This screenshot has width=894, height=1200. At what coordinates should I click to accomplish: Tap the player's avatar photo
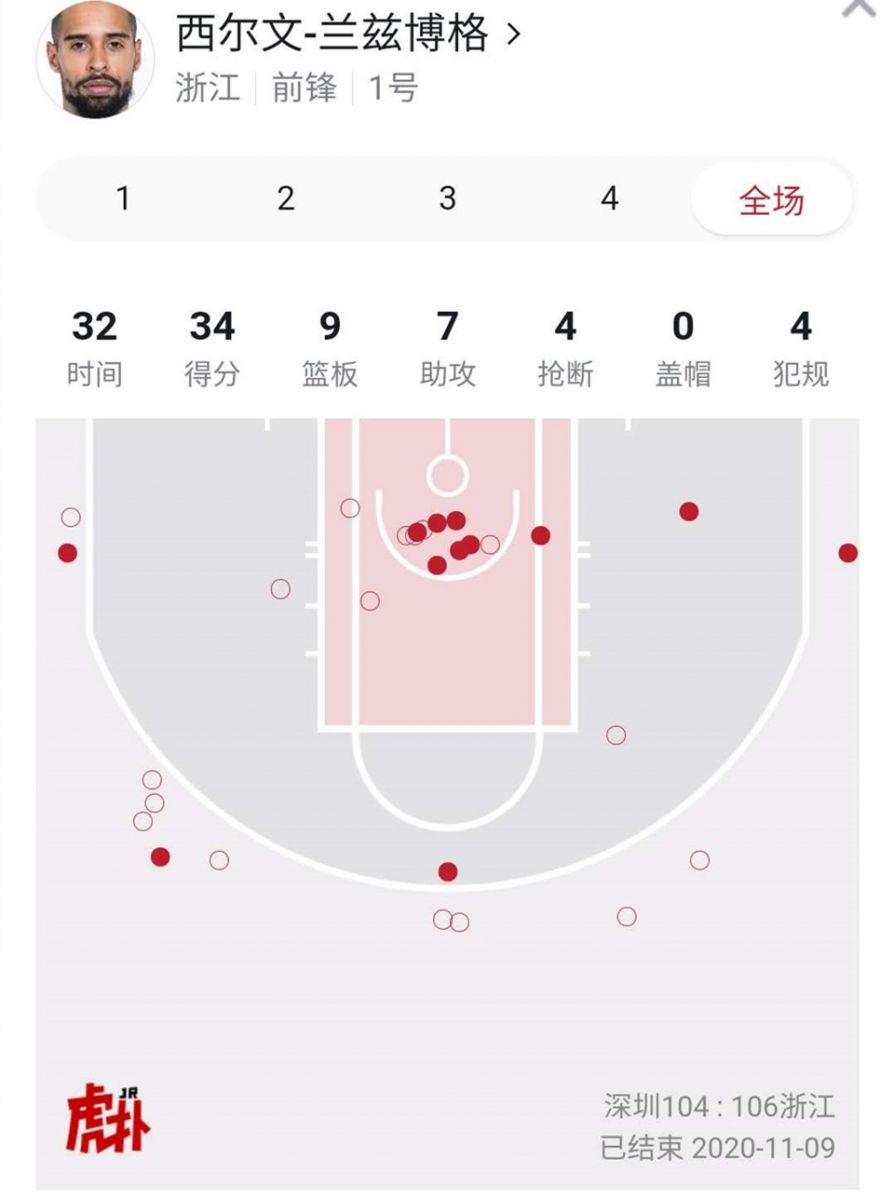coord(96,60)
